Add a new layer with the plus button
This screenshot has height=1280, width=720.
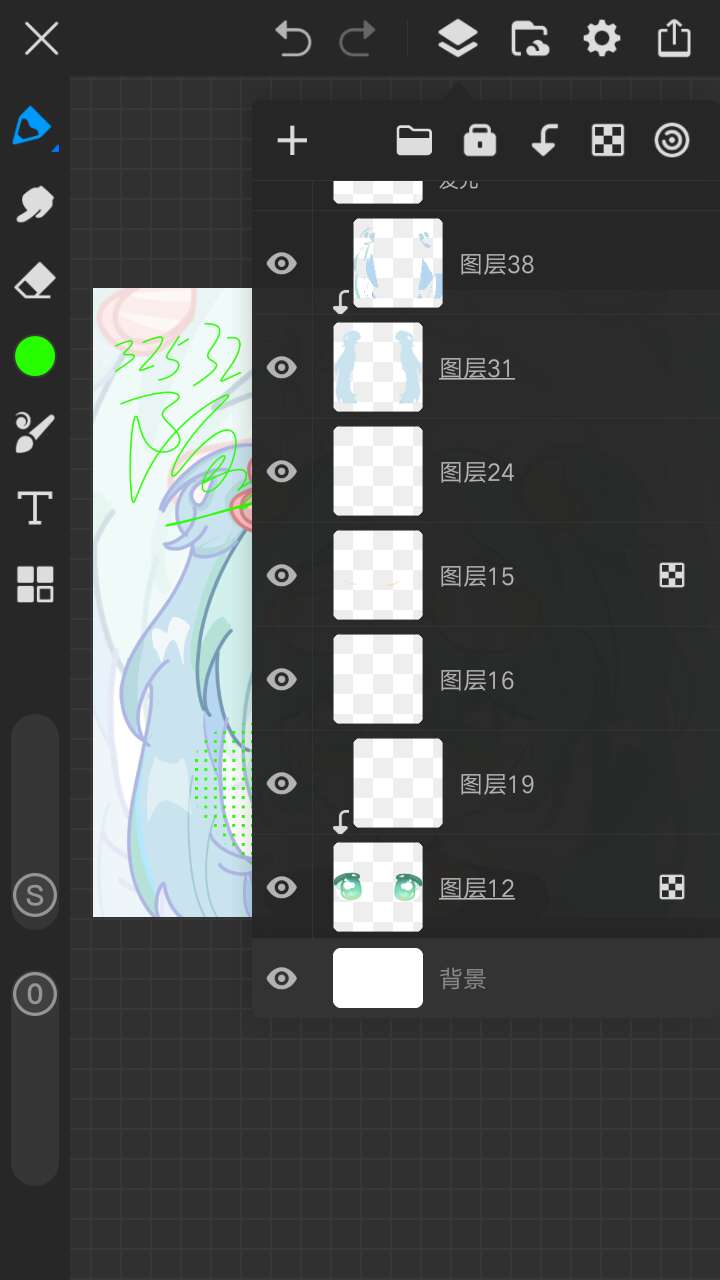pyautogui.click(x=292, y=141)
